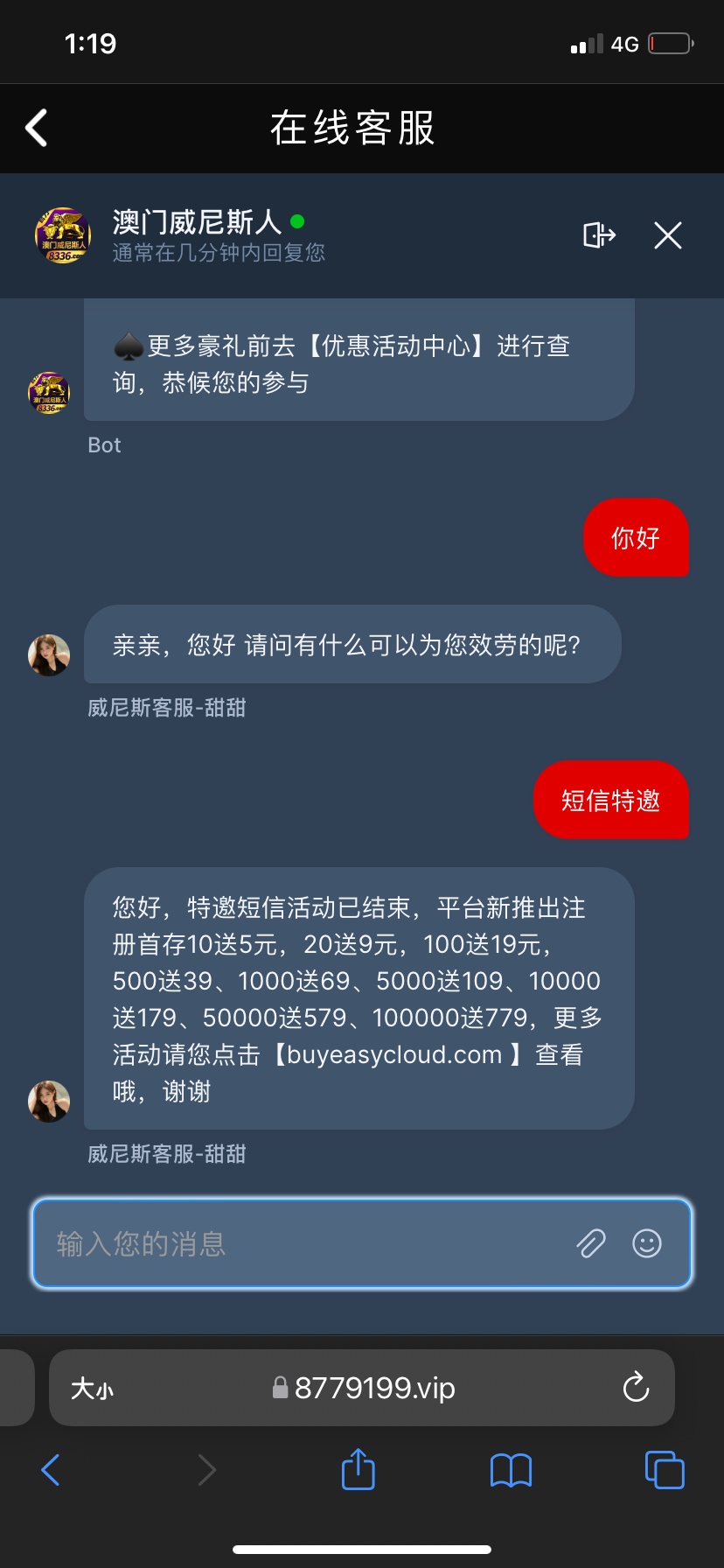
Task: Open the 大小 page settings menu
Action: click(92, 1389)
